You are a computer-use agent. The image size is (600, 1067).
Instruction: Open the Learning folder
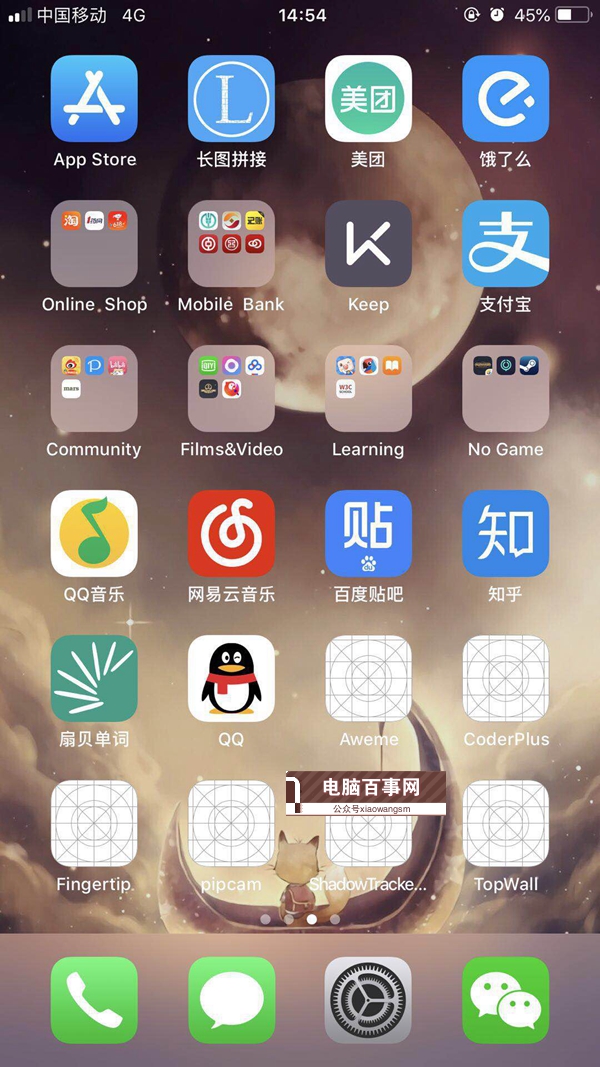(x=368, y=389)
